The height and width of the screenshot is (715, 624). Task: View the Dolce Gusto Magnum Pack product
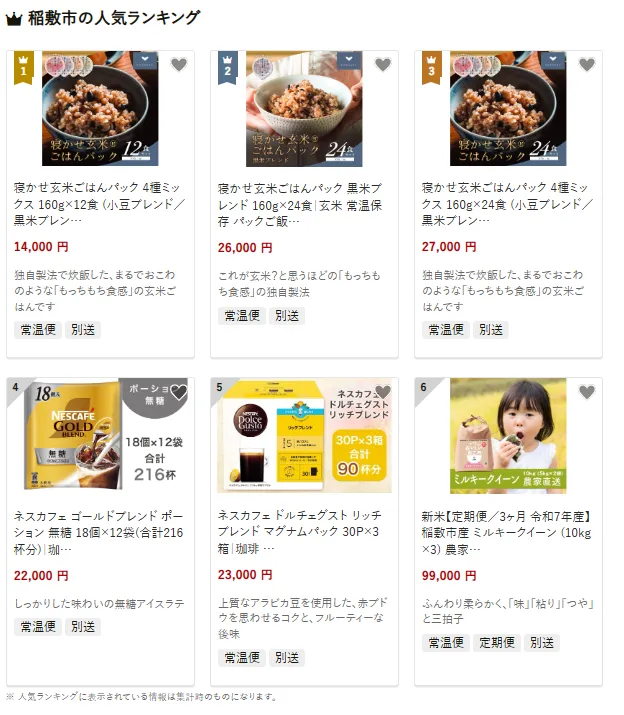click(306, 530)
